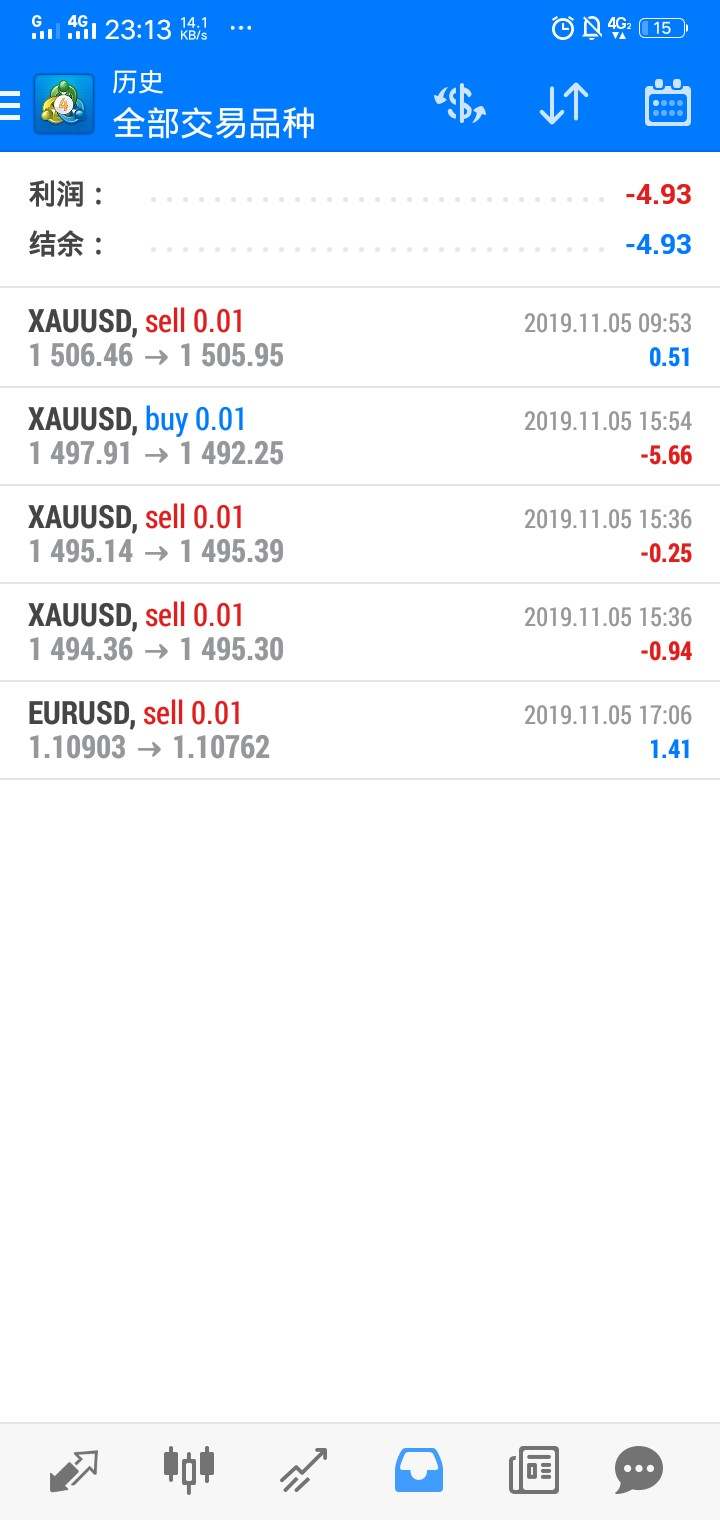Viewport: 720px width, 1520px height.
Task: Open the XAUUSD buy trade from 15:54
Action: (360, 436)
